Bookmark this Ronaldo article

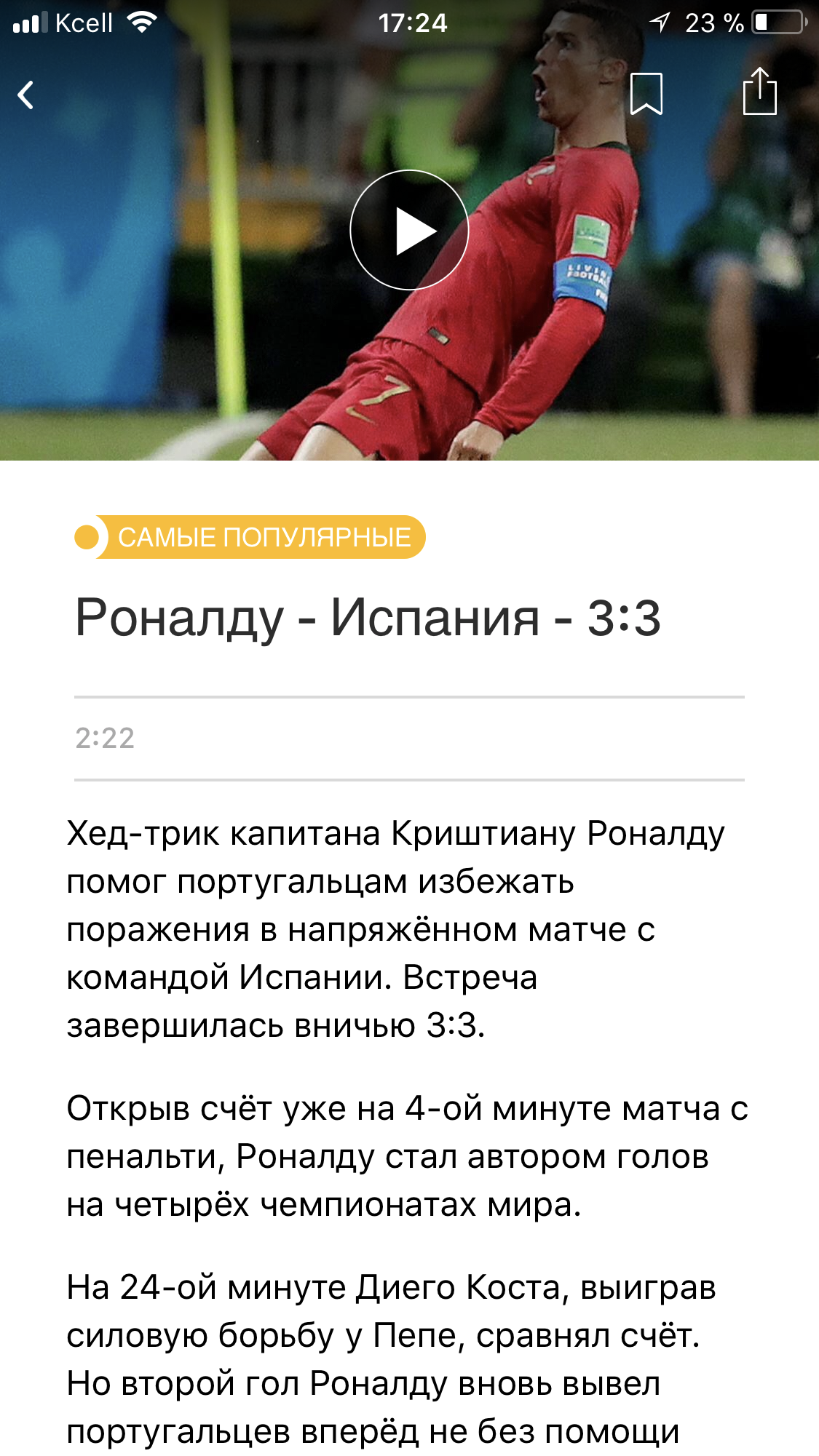646,93
